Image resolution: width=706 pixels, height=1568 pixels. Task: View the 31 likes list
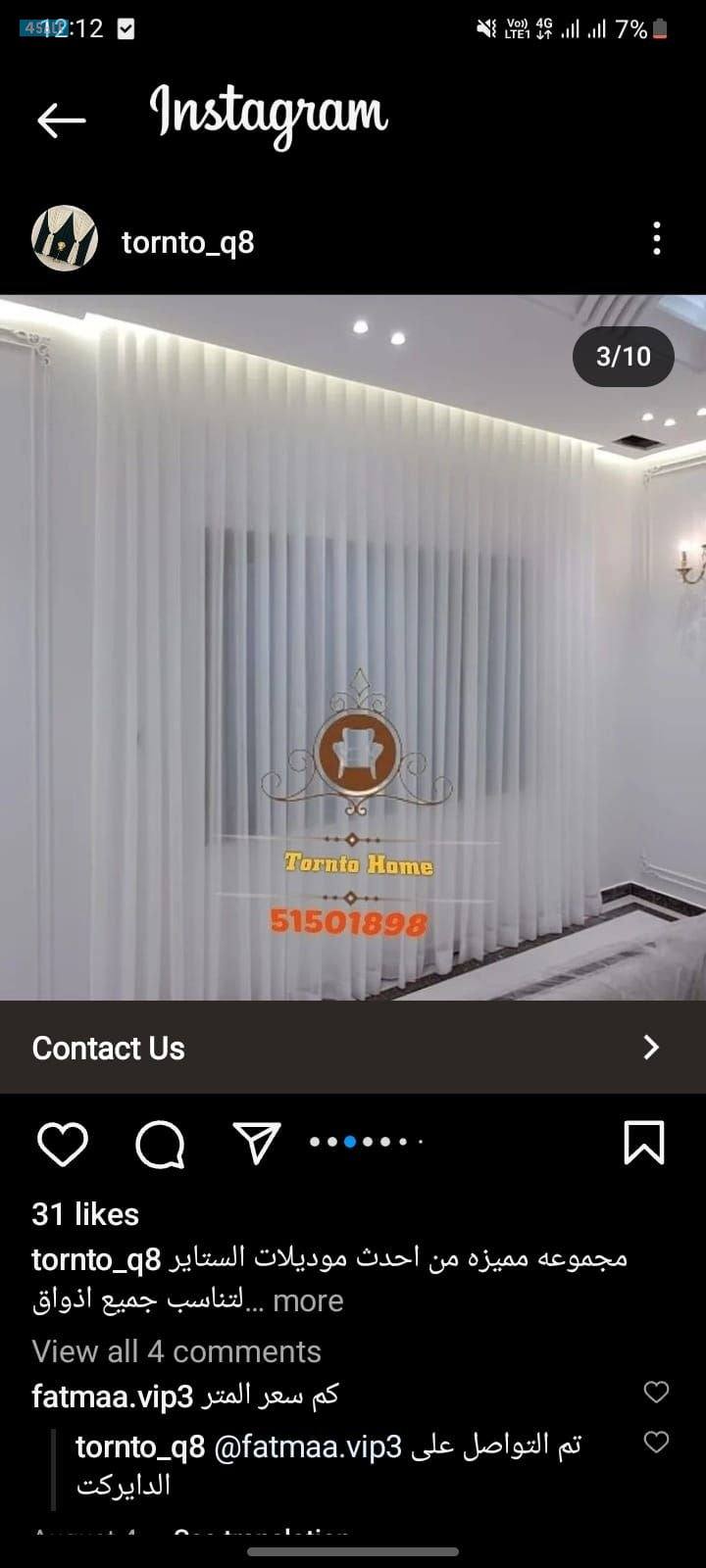(x=85, y=1214)
